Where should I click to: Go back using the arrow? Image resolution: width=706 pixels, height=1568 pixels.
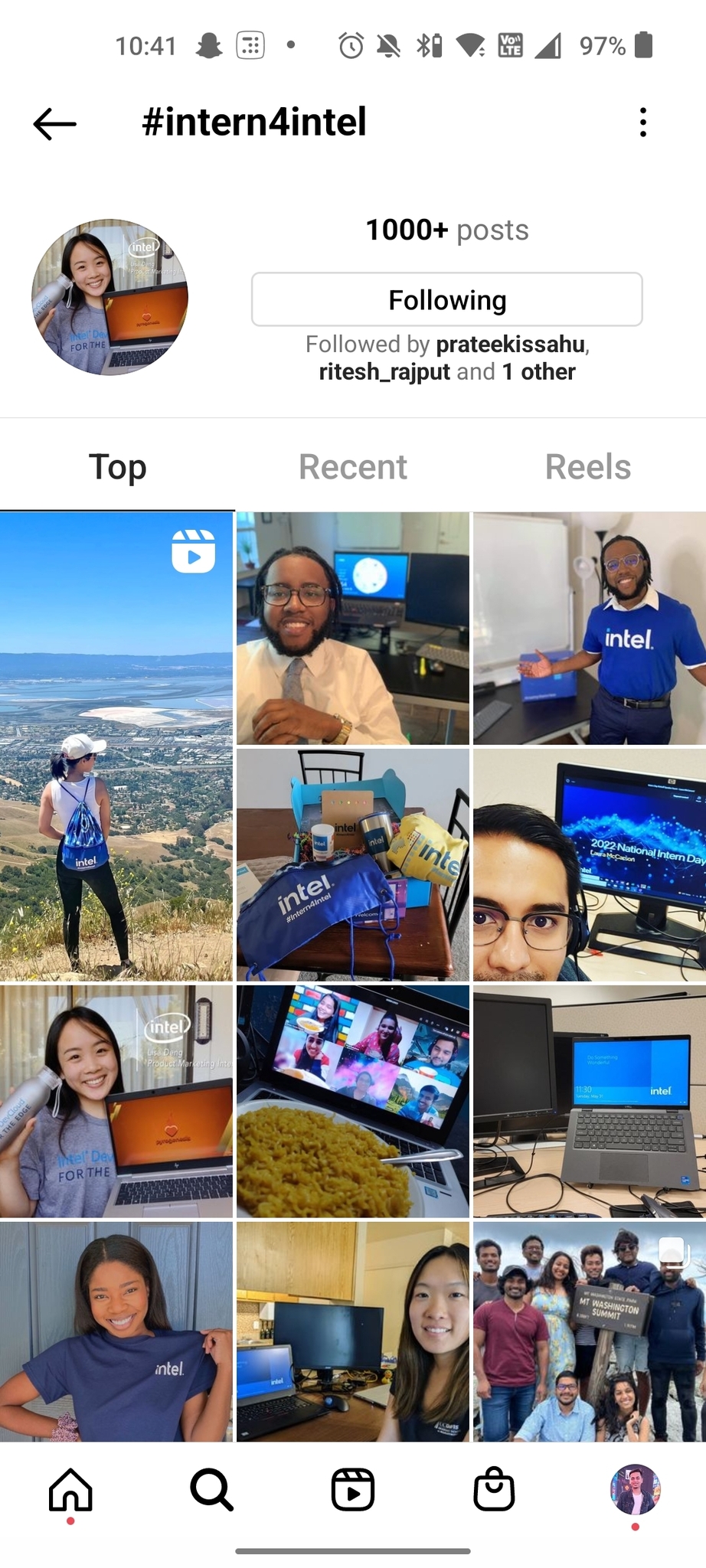point(55,122)
